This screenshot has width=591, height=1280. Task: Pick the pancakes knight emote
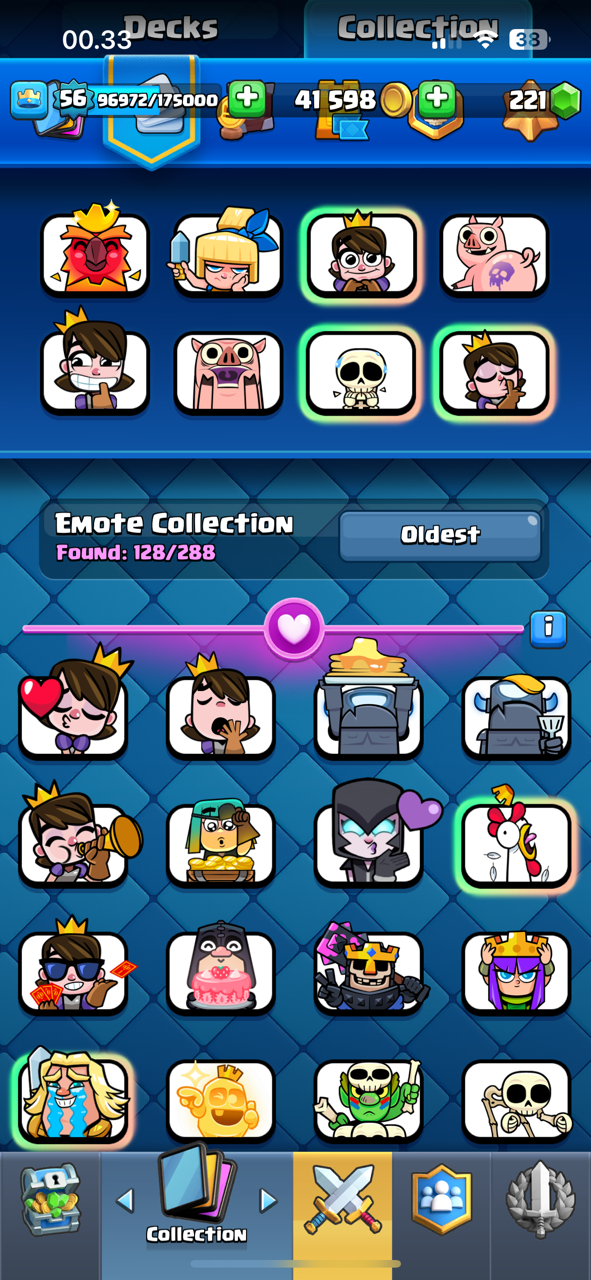pos(369,704)
